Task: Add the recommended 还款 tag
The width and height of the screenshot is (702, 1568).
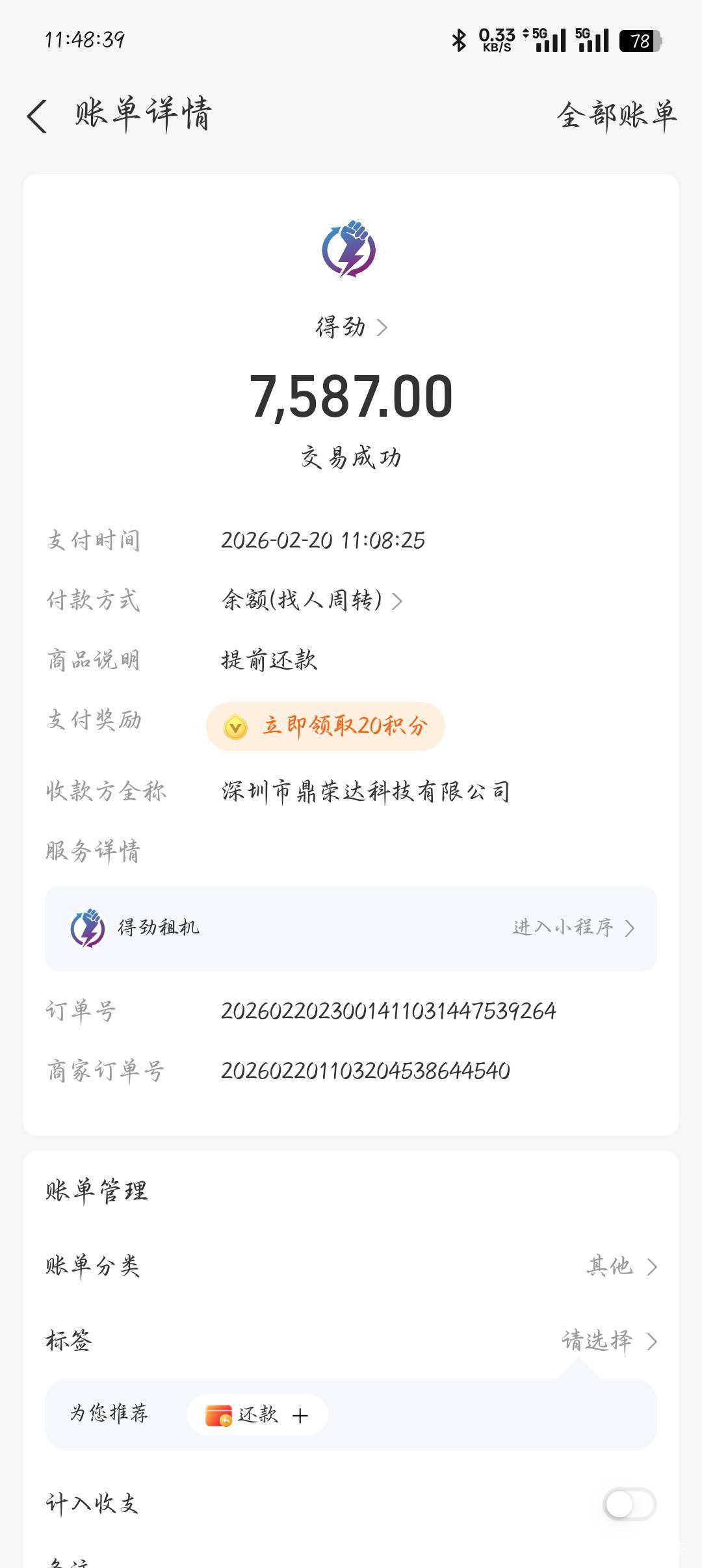Action: tap(257, 1415)
